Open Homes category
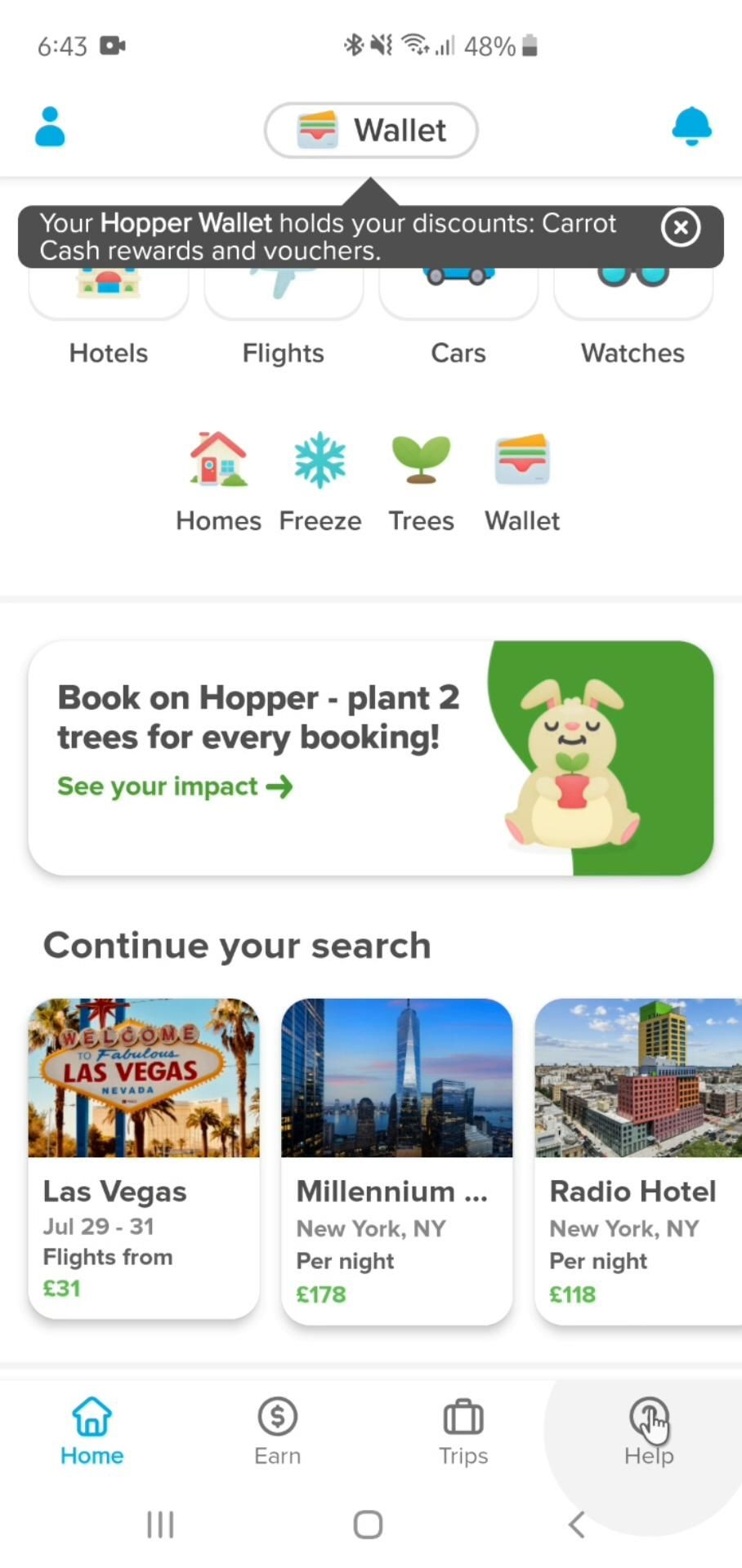742x1568 pixels. (x=218, y=482)
